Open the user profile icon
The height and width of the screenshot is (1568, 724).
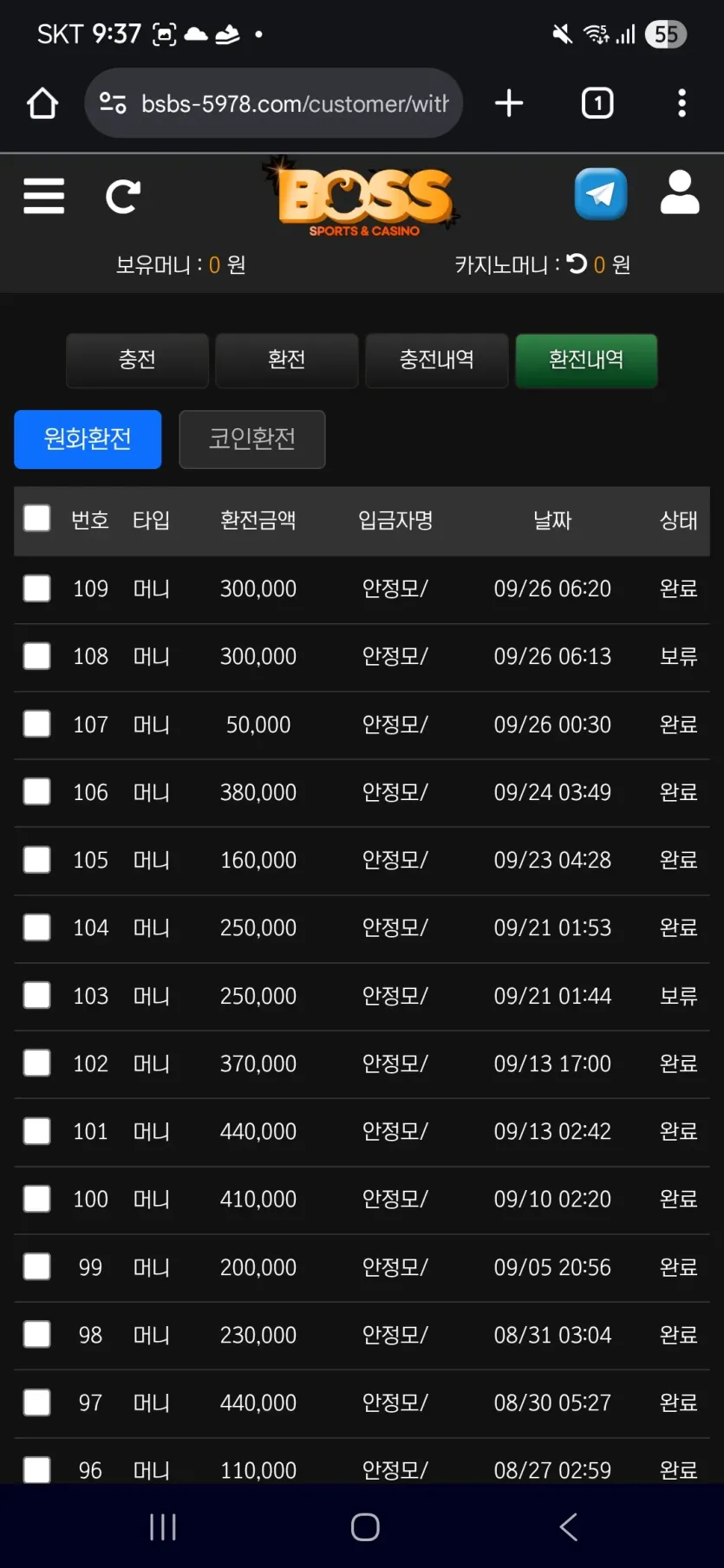[680, 192]
